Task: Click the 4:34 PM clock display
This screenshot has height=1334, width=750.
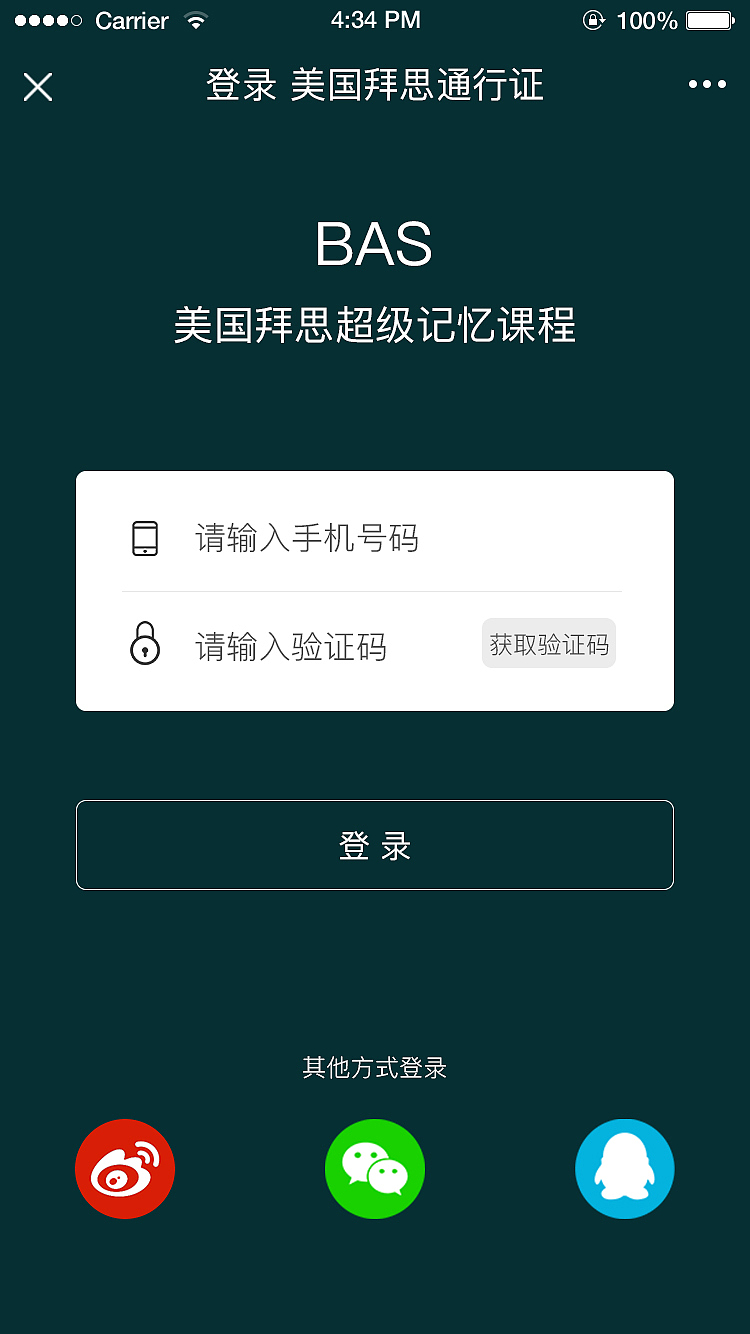Action: tap(375, 18)
